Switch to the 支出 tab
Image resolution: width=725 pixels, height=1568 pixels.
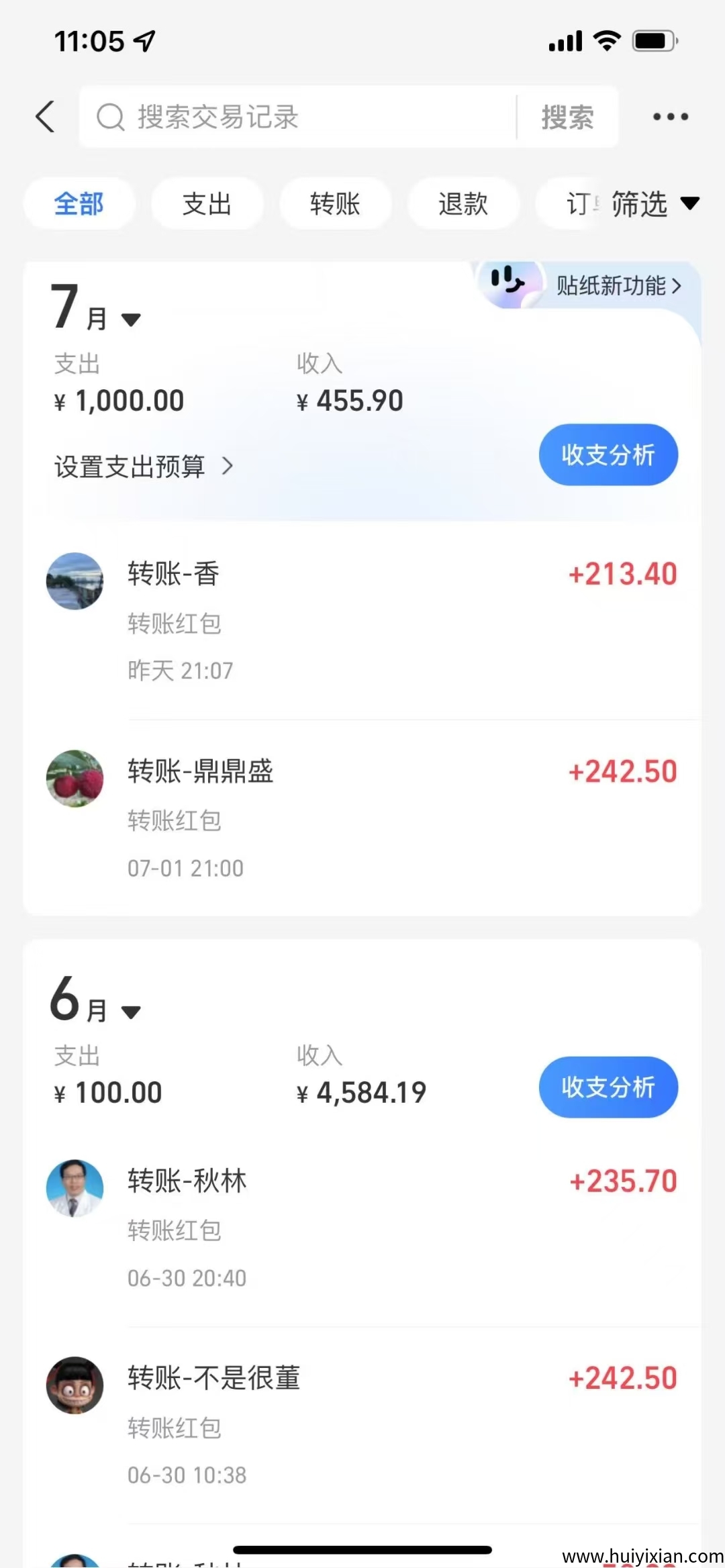(207, 203)
